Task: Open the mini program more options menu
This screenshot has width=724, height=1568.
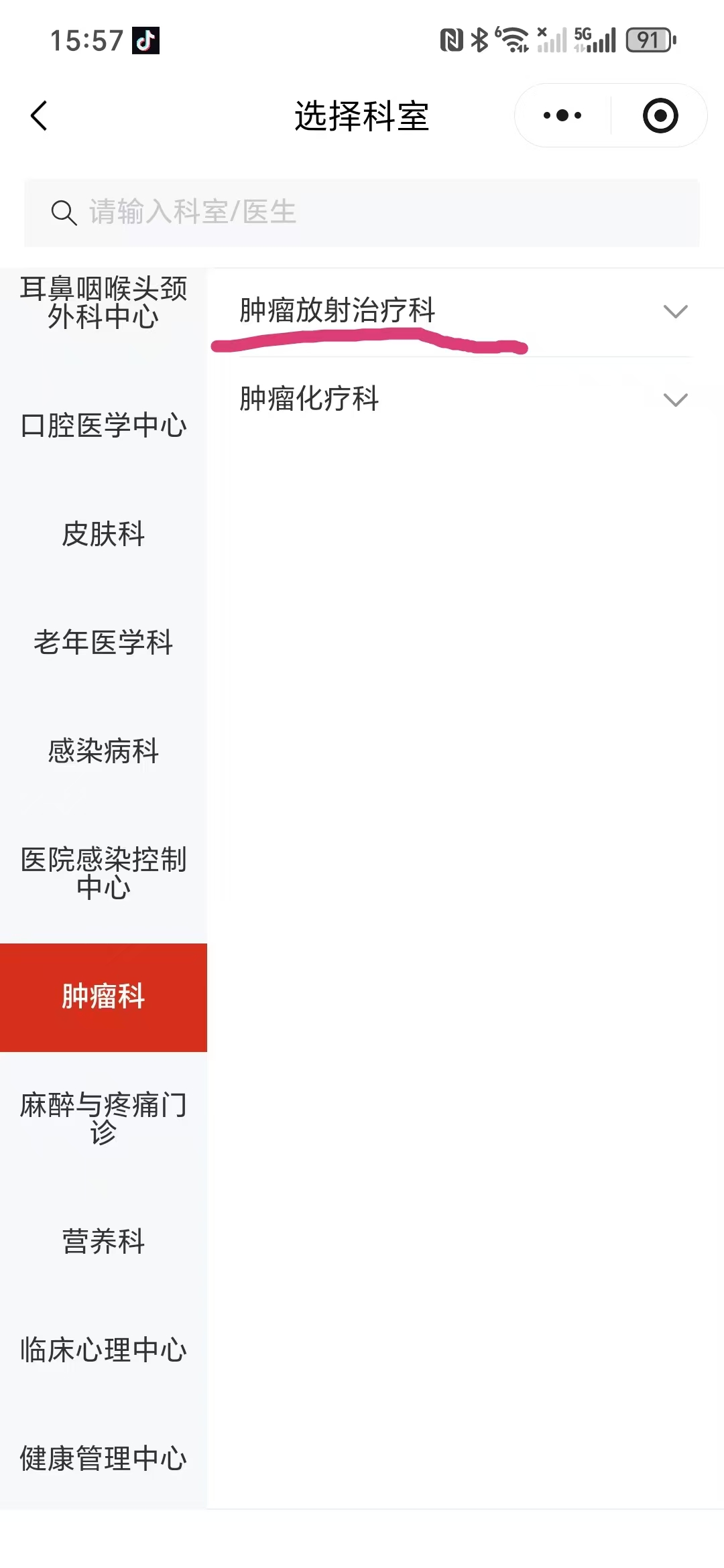Action: tap(562, 115)
